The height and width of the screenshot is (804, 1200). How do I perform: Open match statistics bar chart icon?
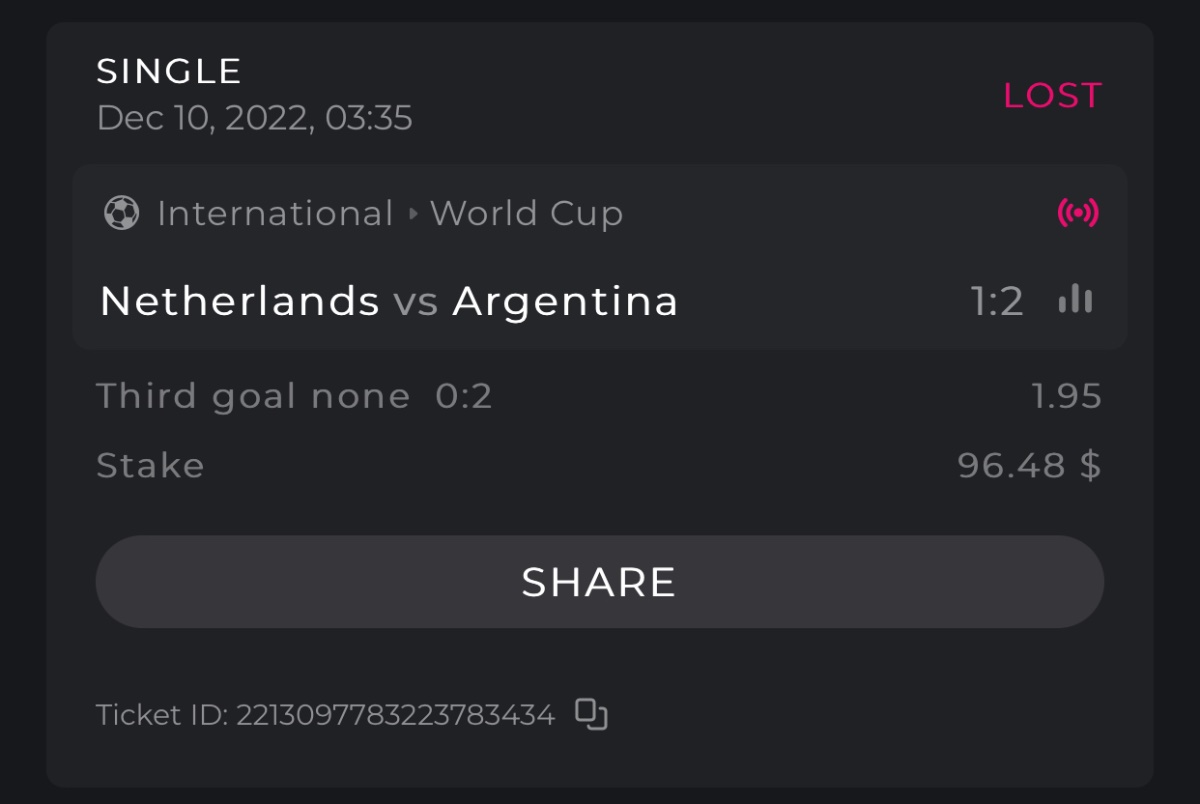click(x=1075, y=299)
